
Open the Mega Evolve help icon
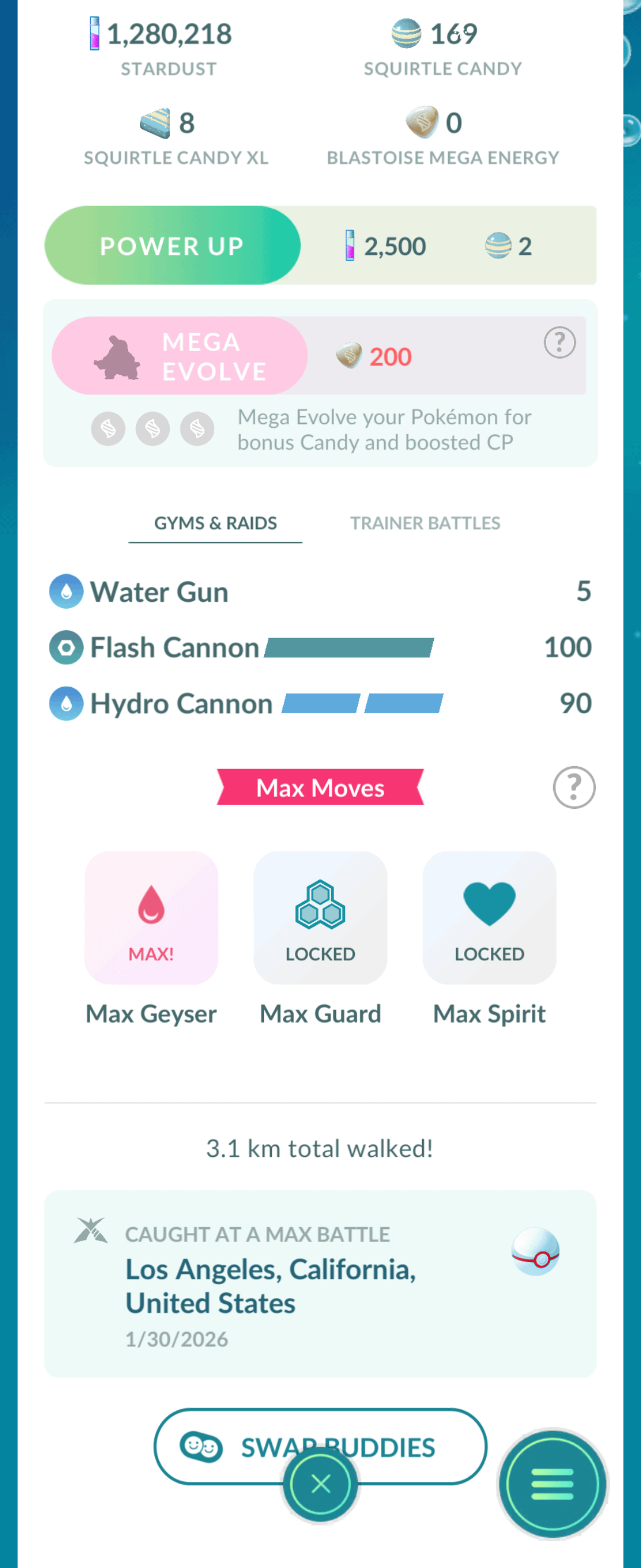click(559, 343)
